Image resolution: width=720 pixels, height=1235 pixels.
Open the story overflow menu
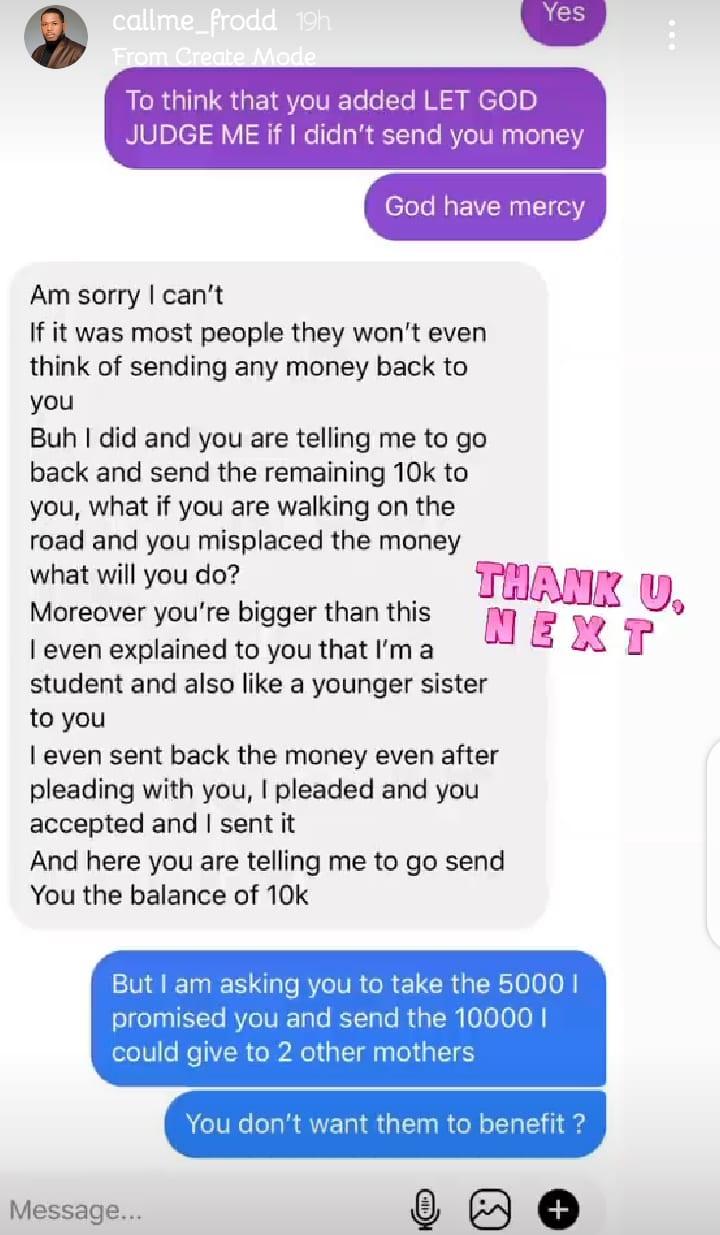click(x=673, y=35)
